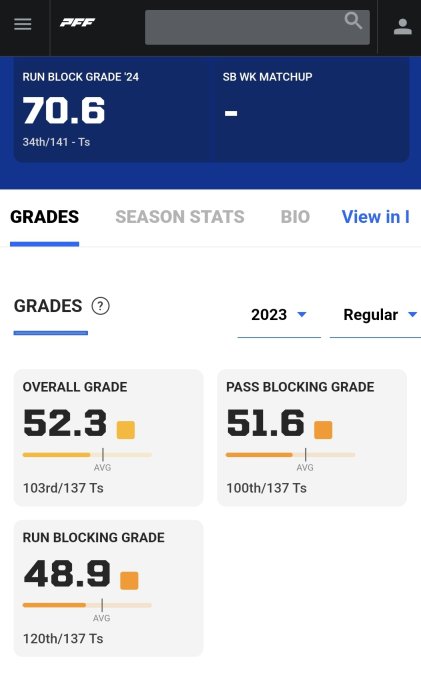The image size is (421, 700).
Task: Expand the 2023 season dropdown
Action: (279, 315)
